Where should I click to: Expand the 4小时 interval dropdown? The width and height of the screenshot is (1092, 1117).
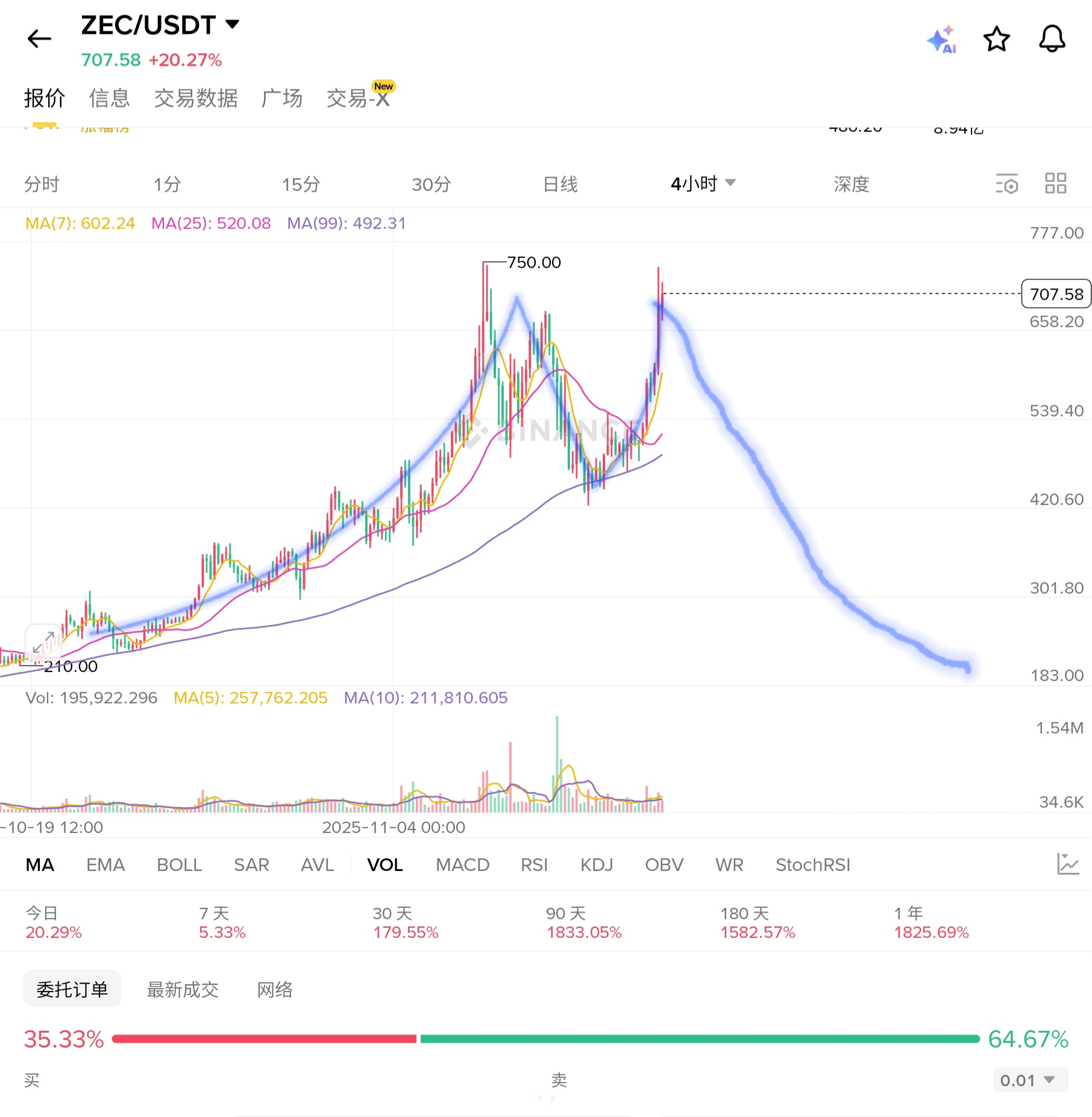703,183
